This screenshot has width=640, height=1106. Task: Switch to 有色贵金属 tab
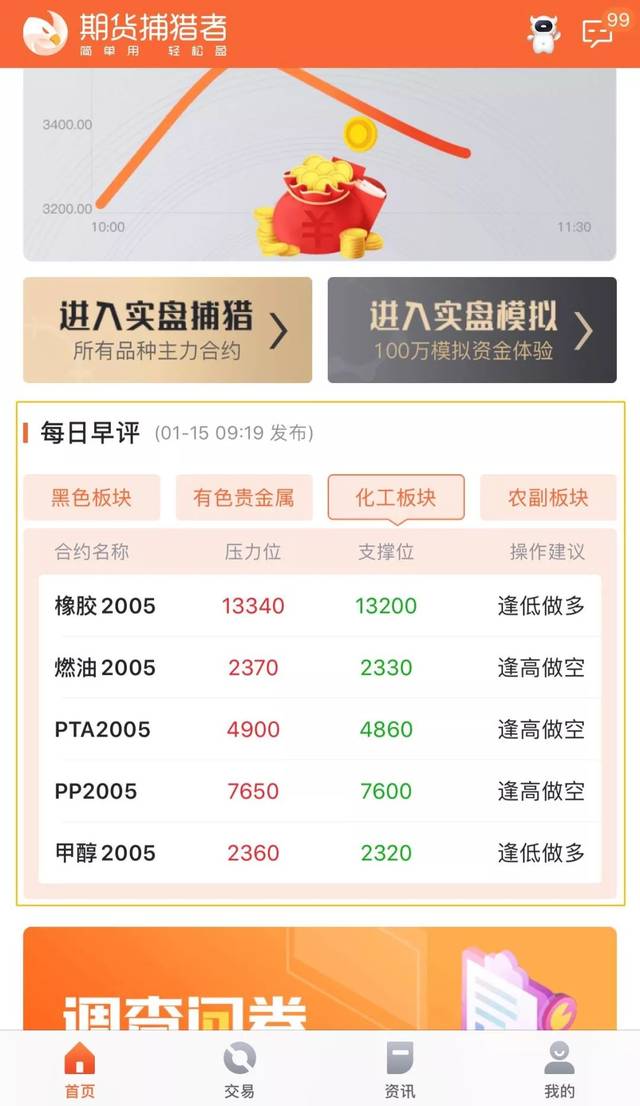coord(244,497)
